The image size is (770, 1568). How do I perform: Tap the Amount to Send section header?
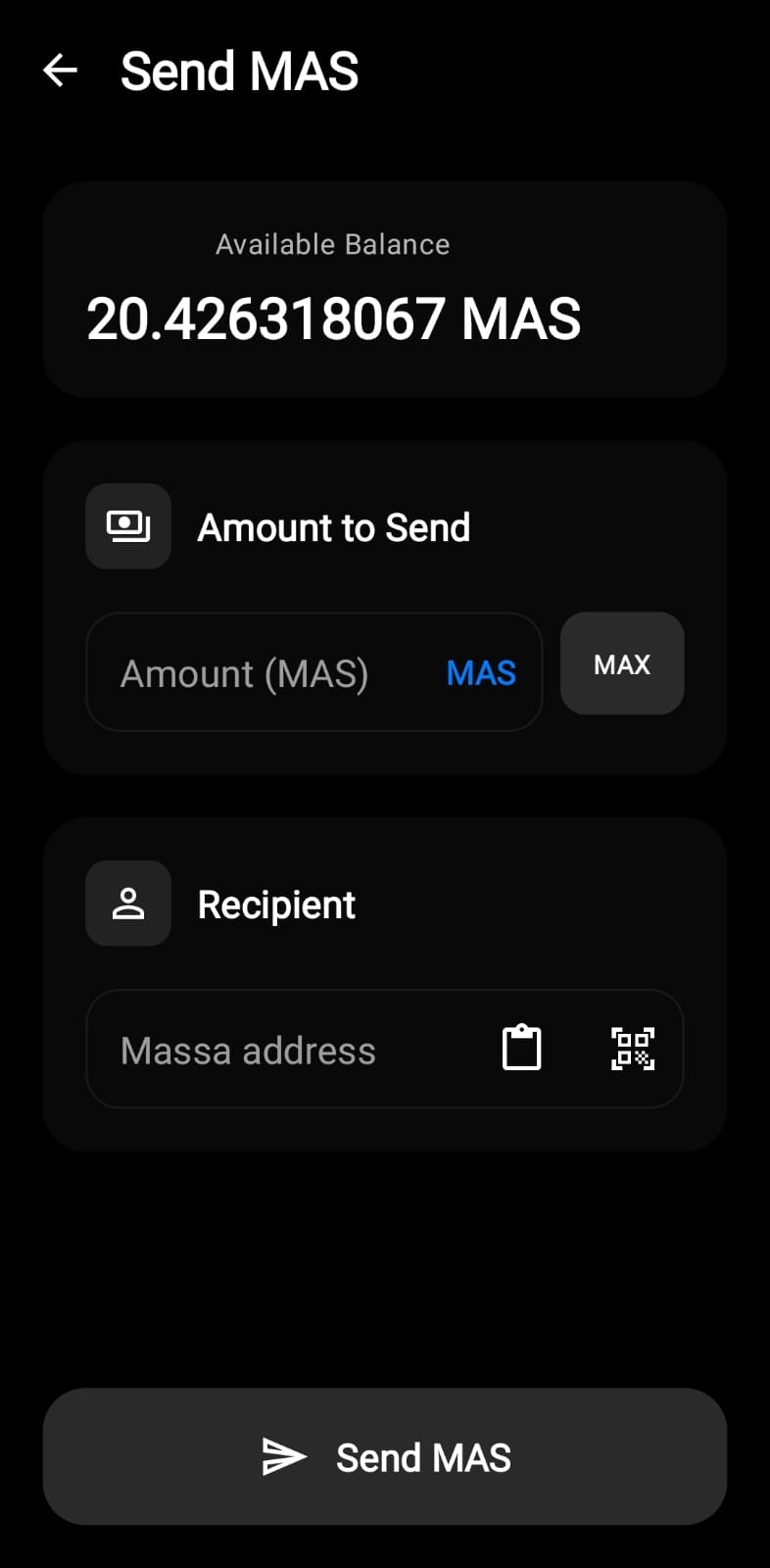click(x=334, y=527)
